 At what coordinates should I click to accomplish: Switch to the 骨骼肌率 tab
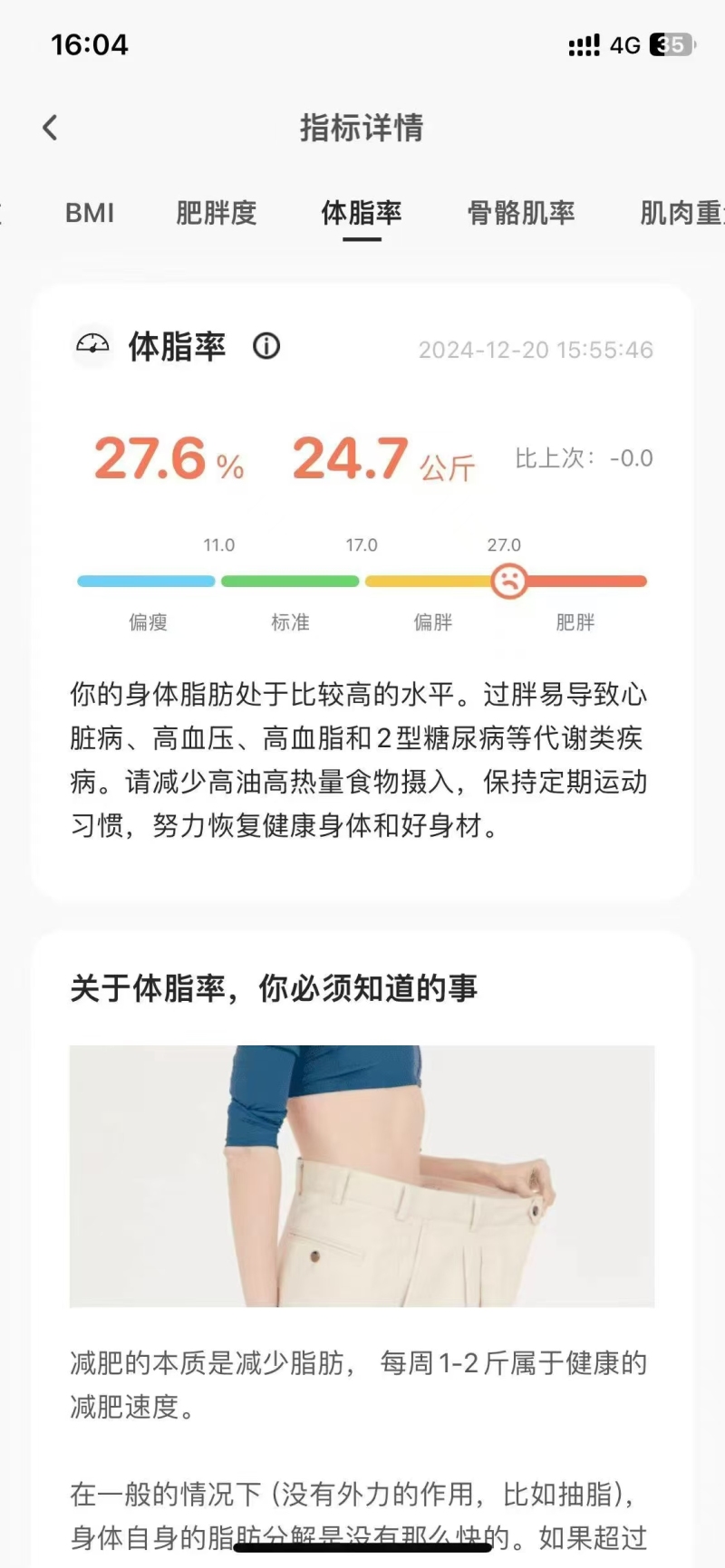tap(521, 213)
